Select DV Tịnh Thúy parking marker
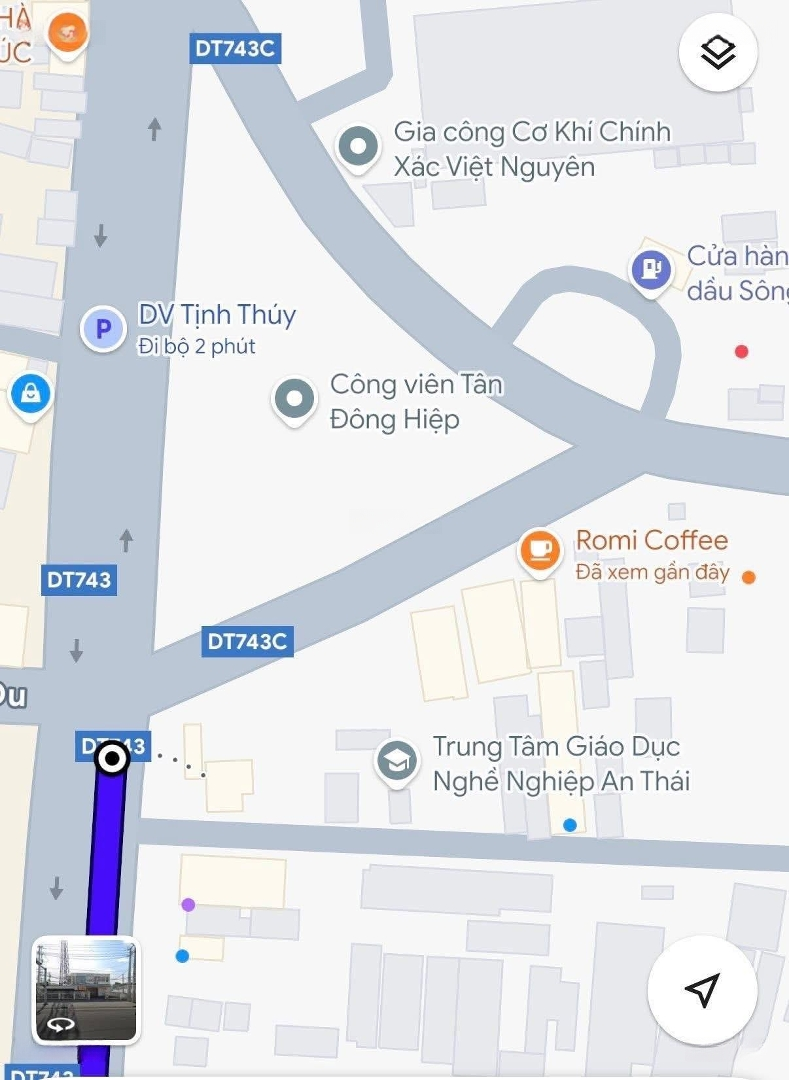This screenshot has width=789, height=1080. coord(102,328)
